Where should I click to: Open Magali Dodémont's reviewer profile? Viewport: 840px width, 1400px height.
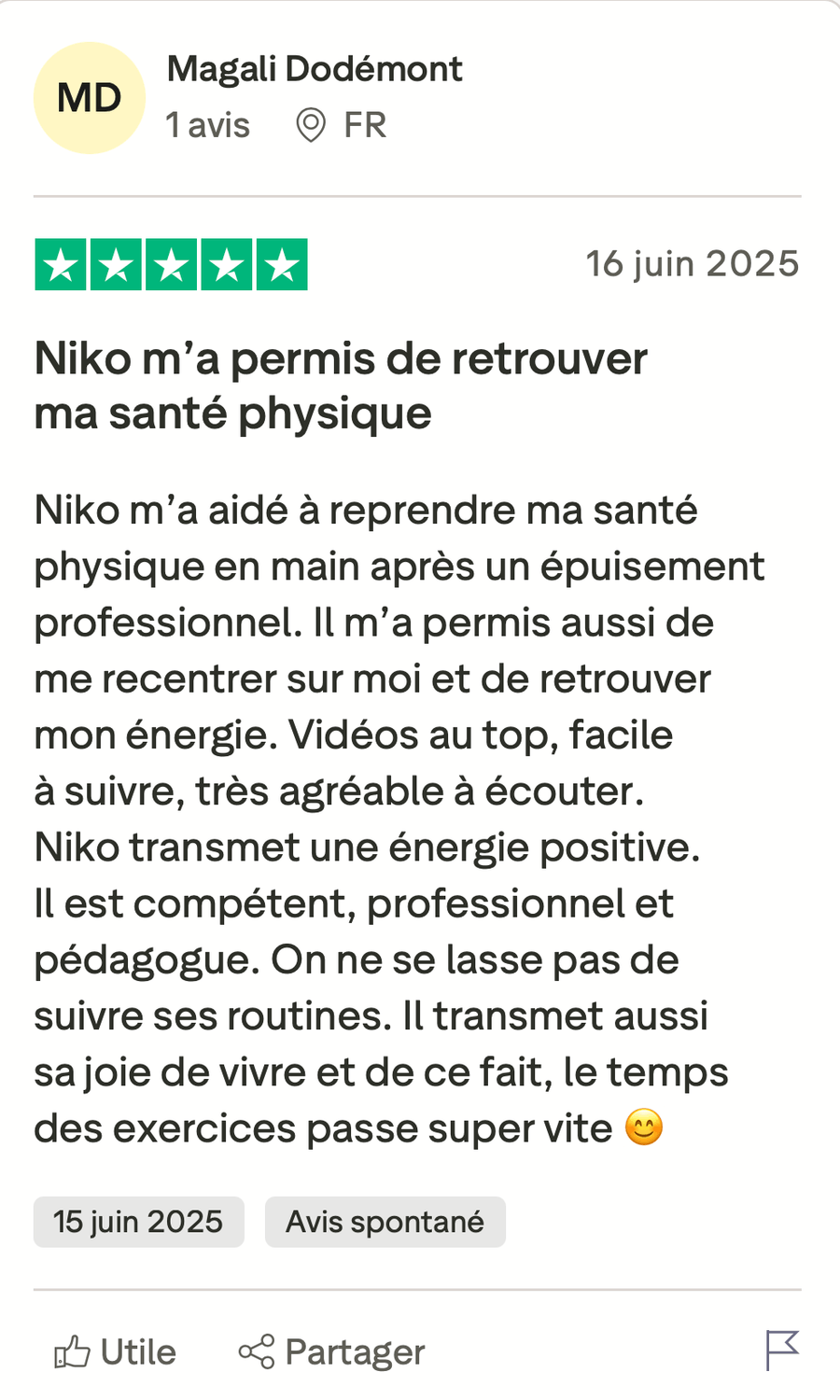click(x=314, y=69)
